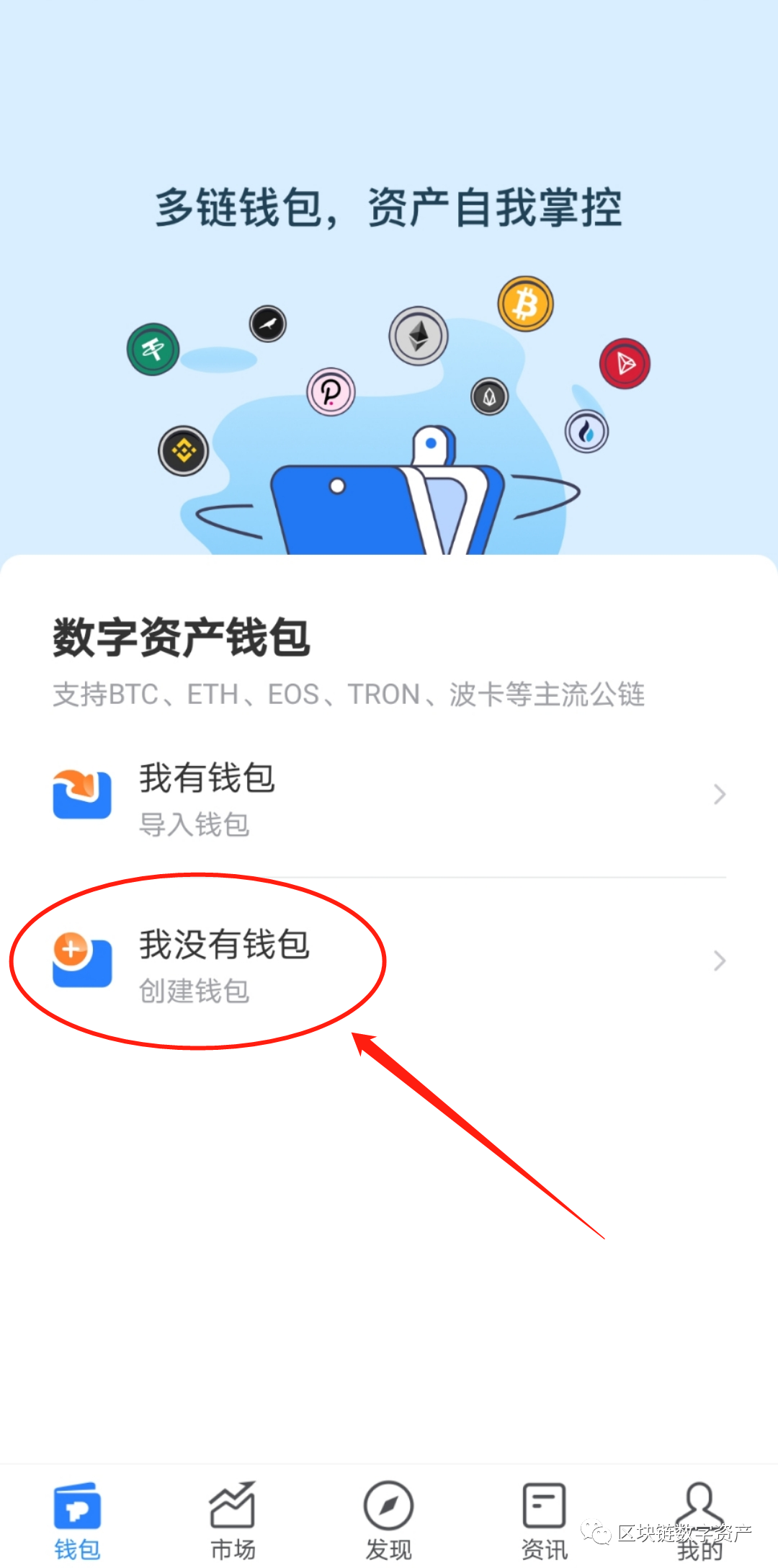The height and width of the screenshot is (1568, 778).
Task: Expand the 我有钱包 row chevron
Action: 720,794
